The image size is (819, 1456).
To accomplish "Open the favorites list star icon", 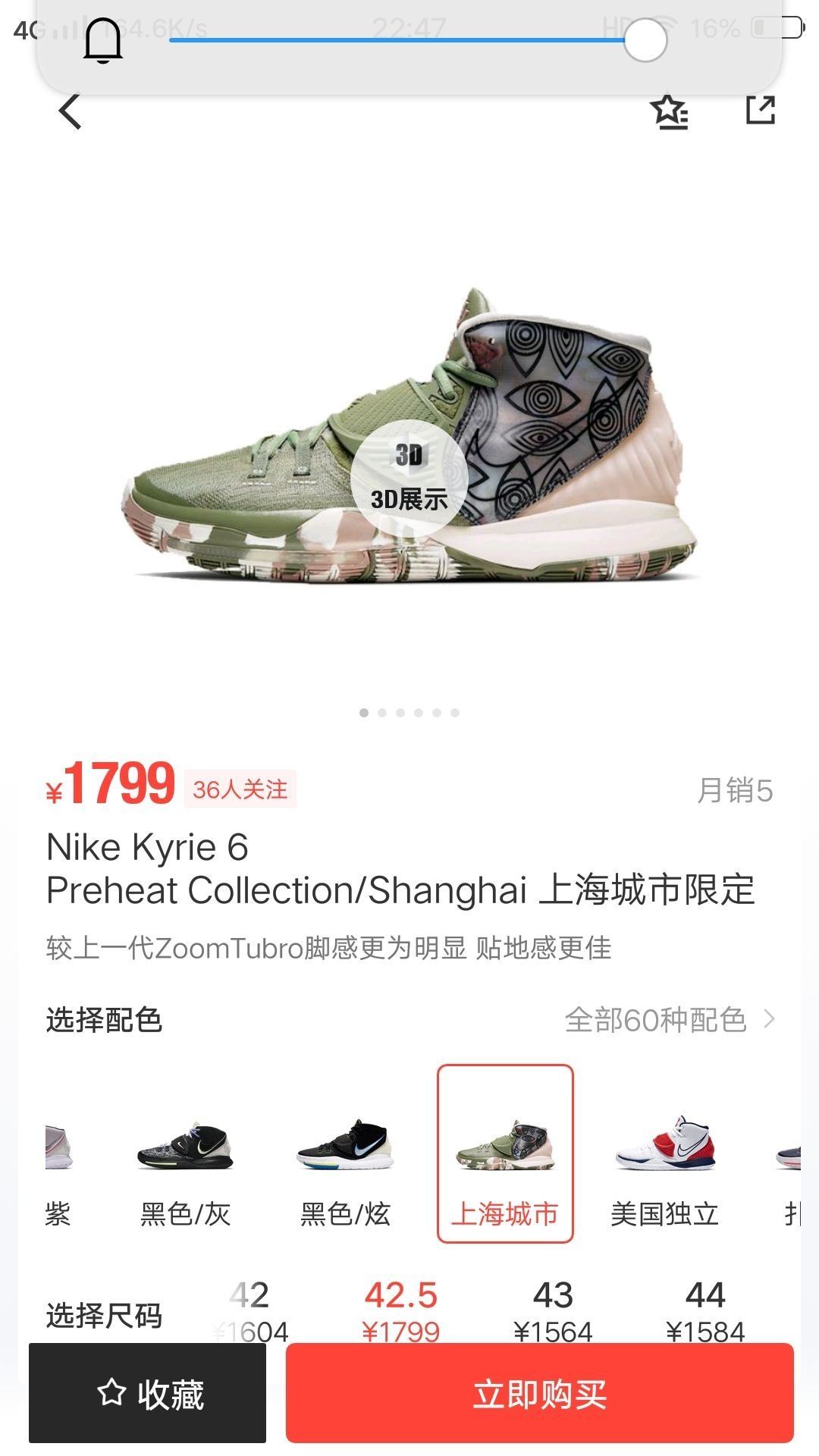I will (669, 112).
